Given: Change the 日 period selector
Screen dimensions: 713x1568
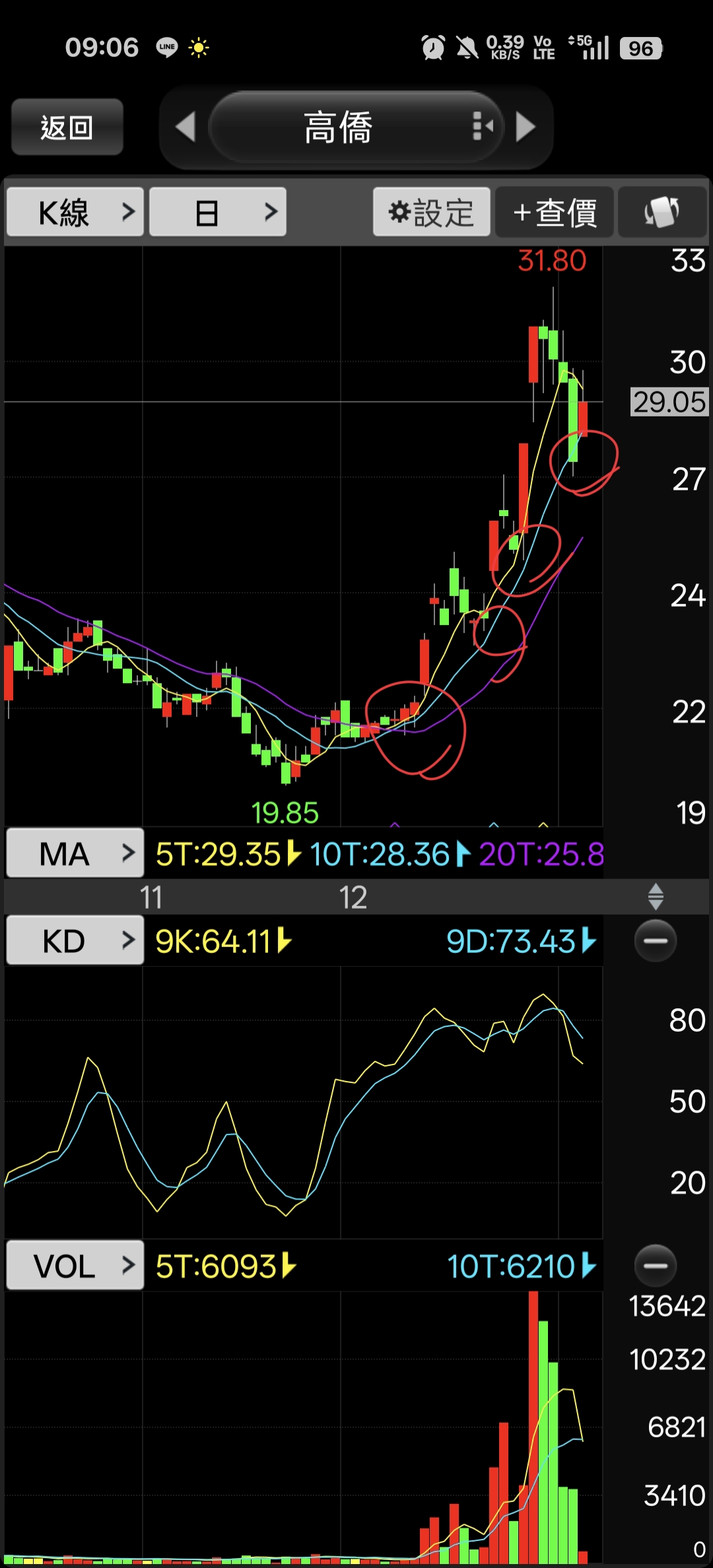Looking at the screenshot, I should (217, 212).
